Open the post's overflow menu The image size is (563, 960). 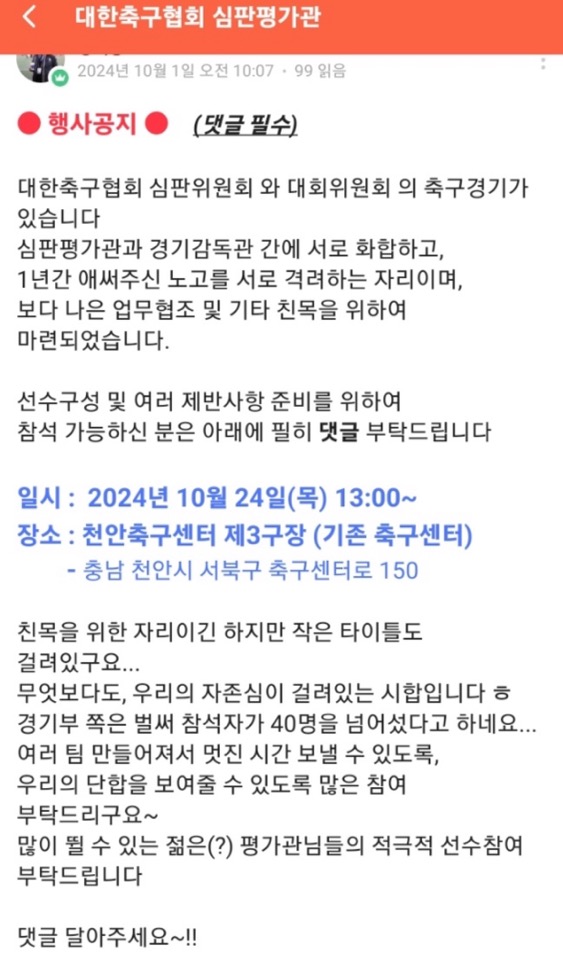tap(543, 64)
